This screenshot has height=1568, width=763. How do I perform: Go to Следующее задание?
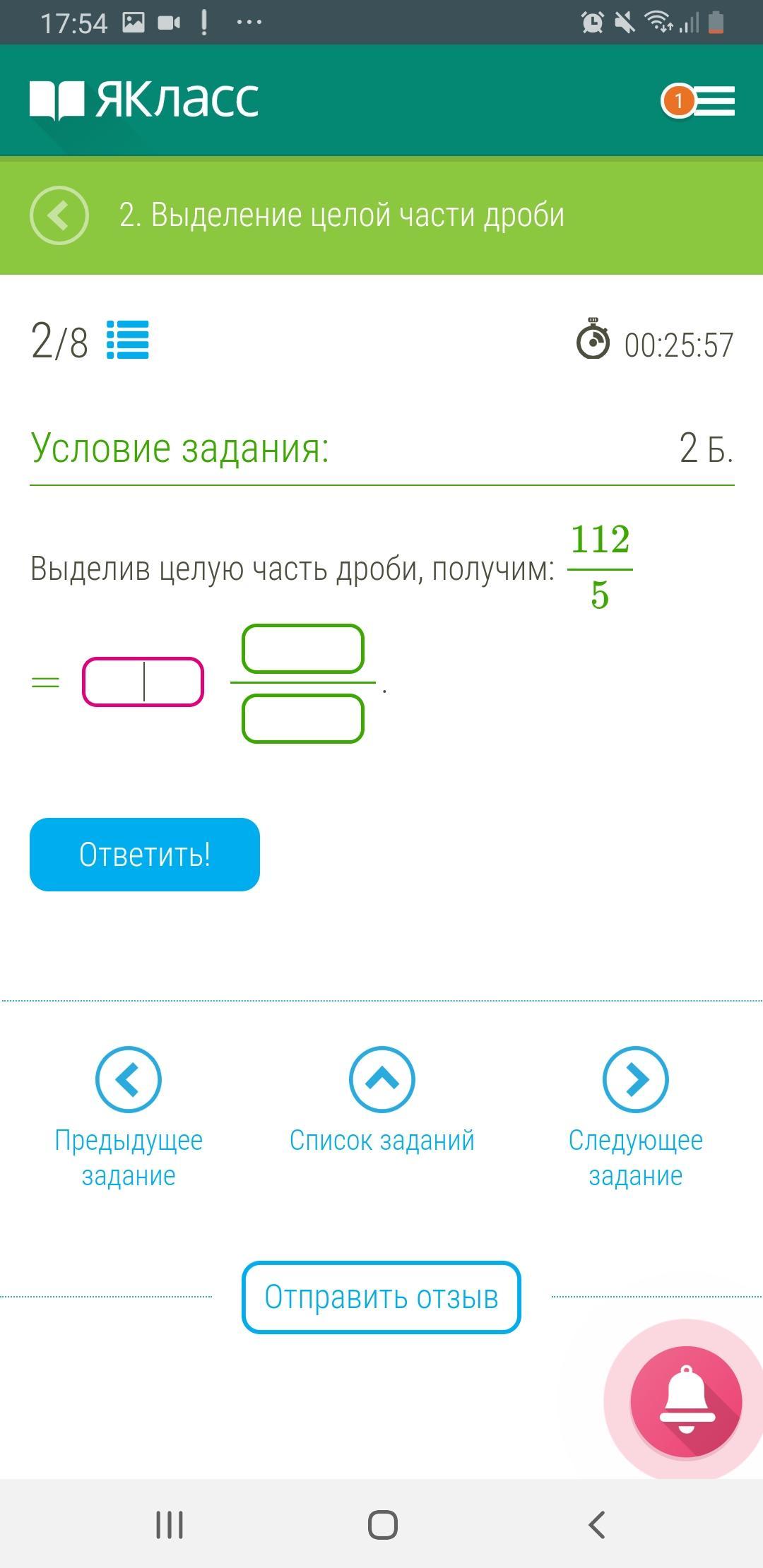(x=635, y=1080)
